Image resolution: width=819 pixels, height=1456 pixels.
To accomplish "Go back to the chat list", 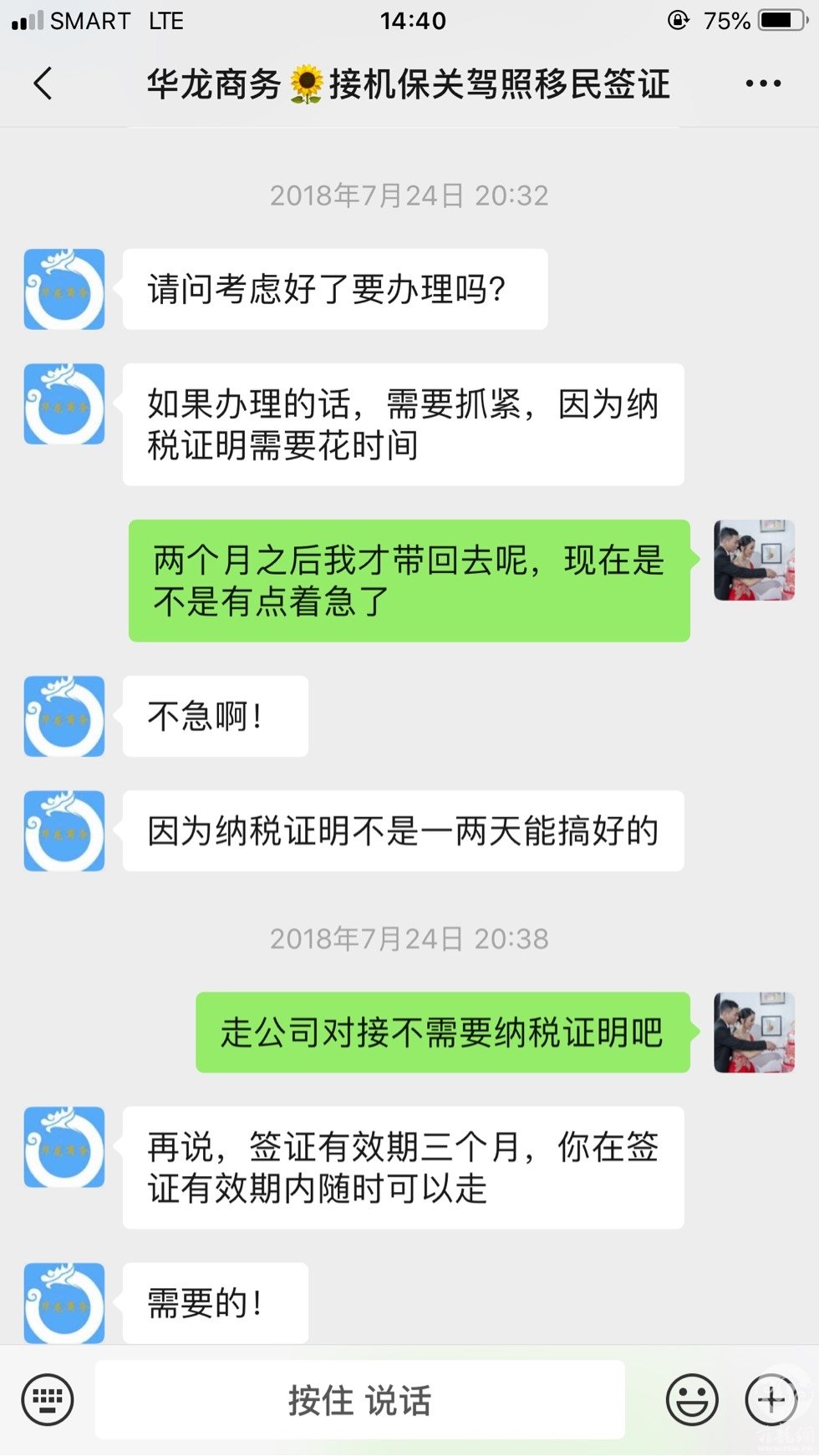I will point(43,84).
